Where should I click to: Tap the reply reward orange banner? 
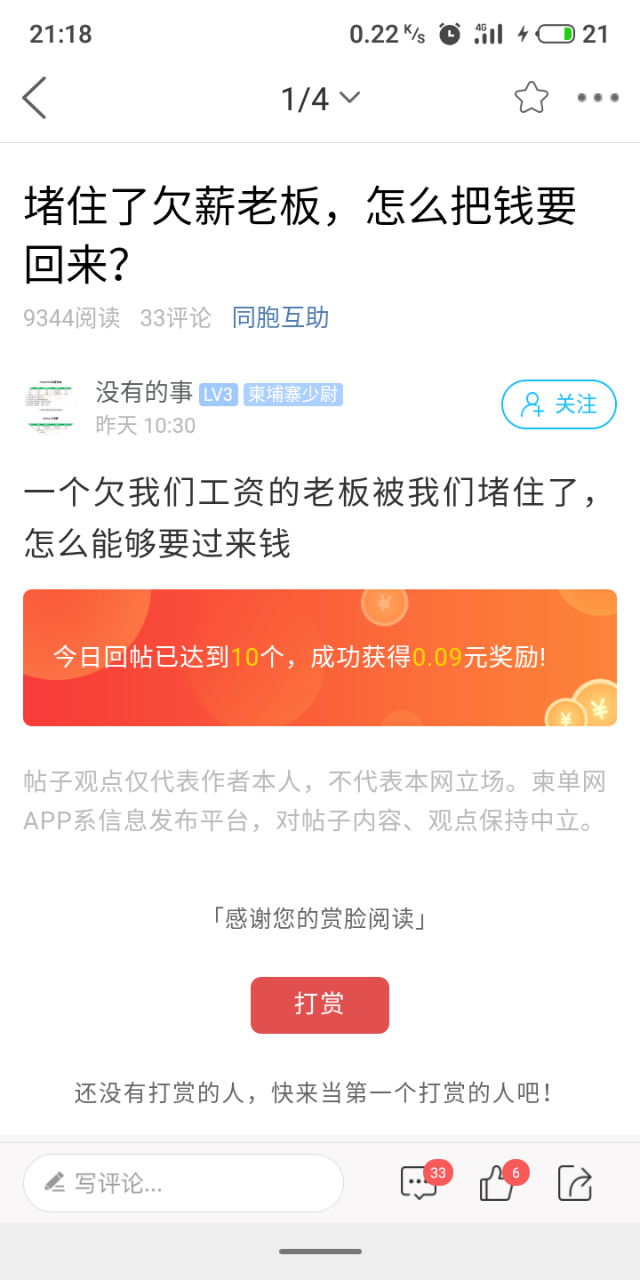click(320, 657)
